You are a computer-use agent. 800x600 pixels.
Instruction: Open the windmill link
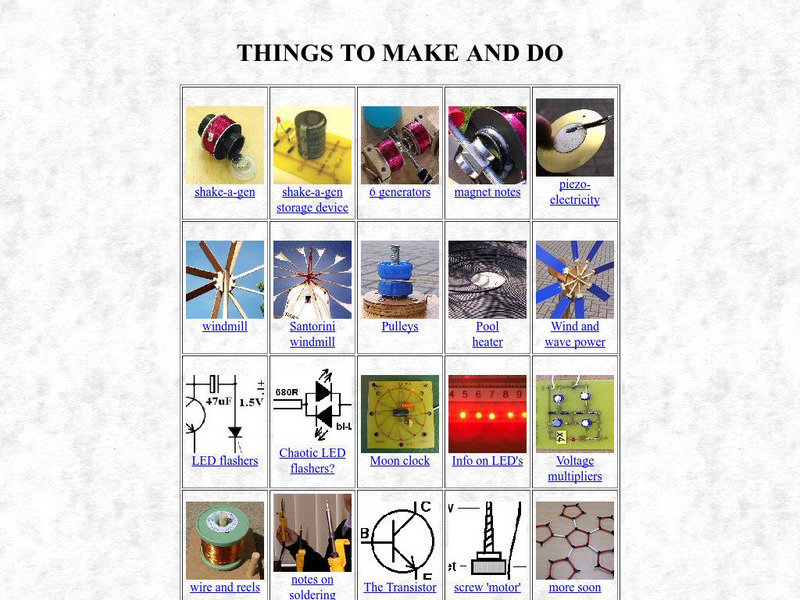[x=224, y=326]
